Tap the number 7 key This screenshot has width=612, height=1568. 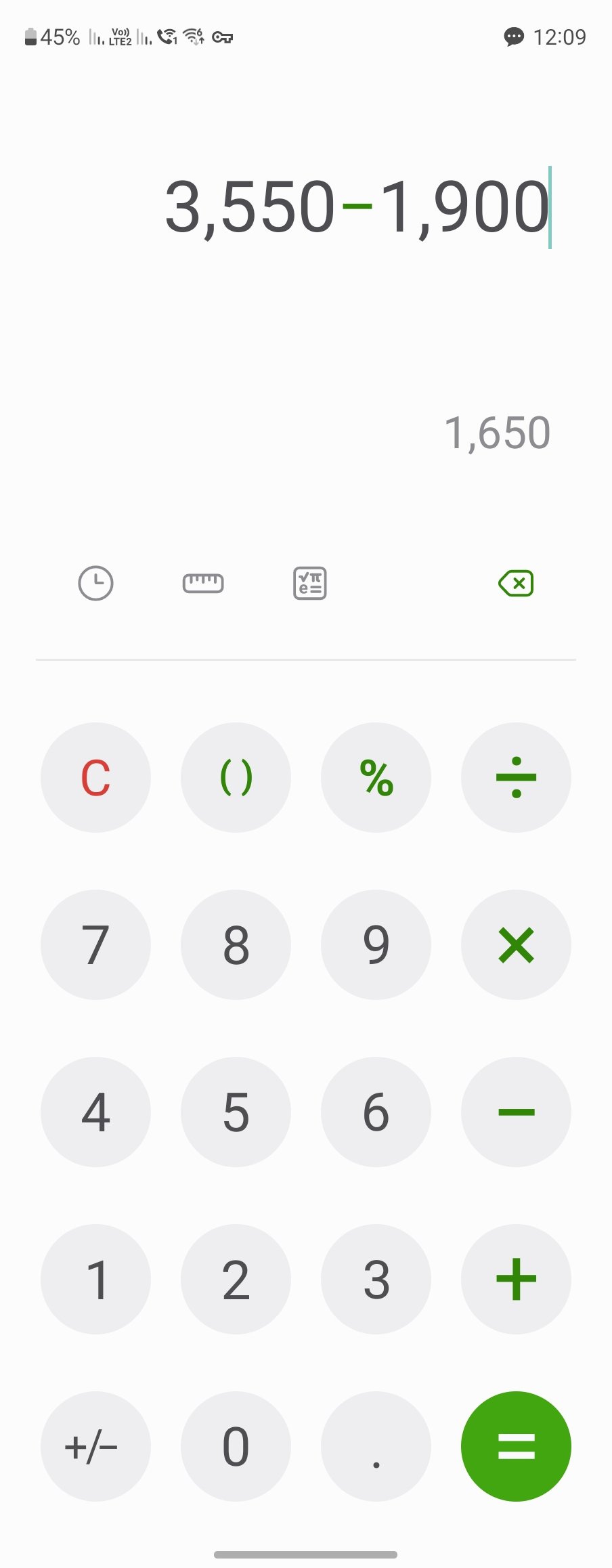[95, 944]
